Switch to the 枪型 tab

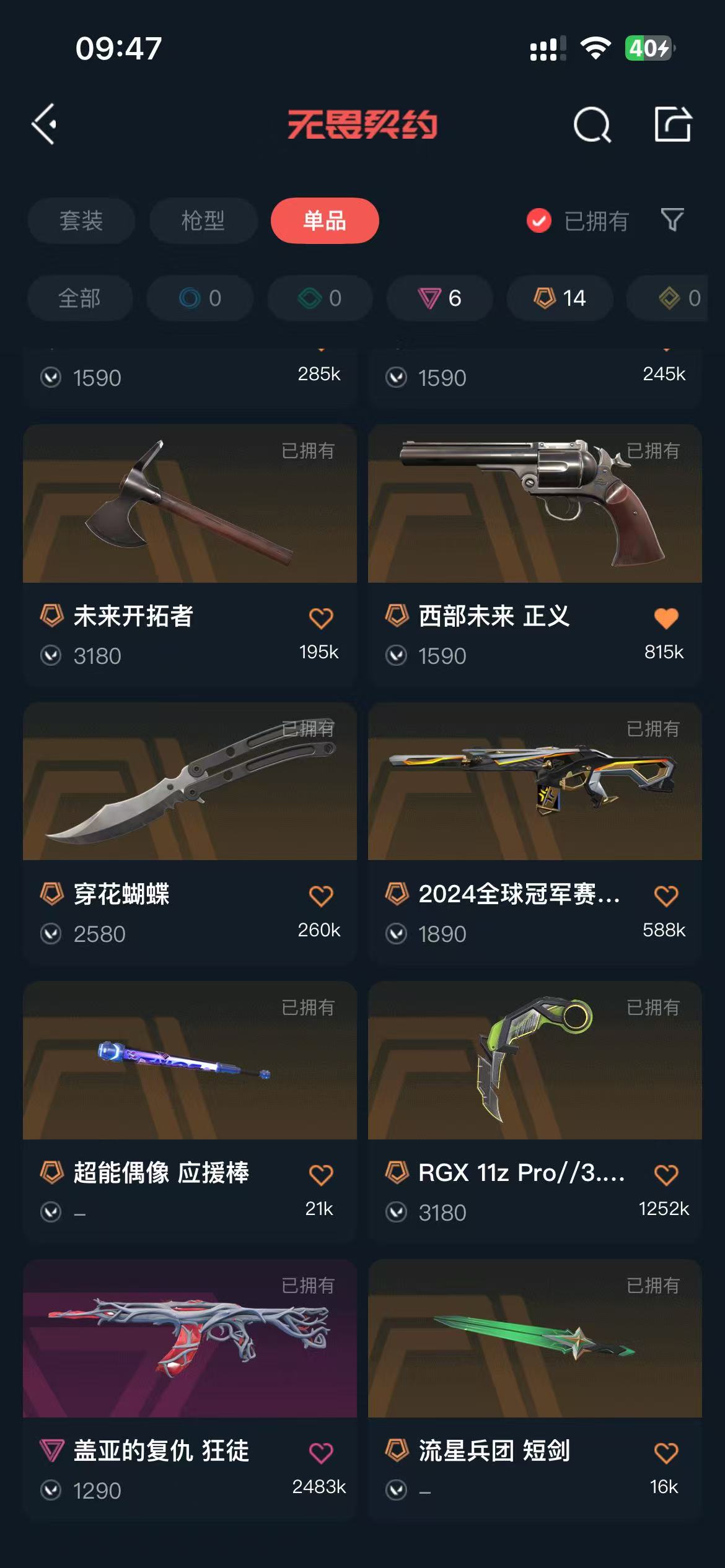203,220
